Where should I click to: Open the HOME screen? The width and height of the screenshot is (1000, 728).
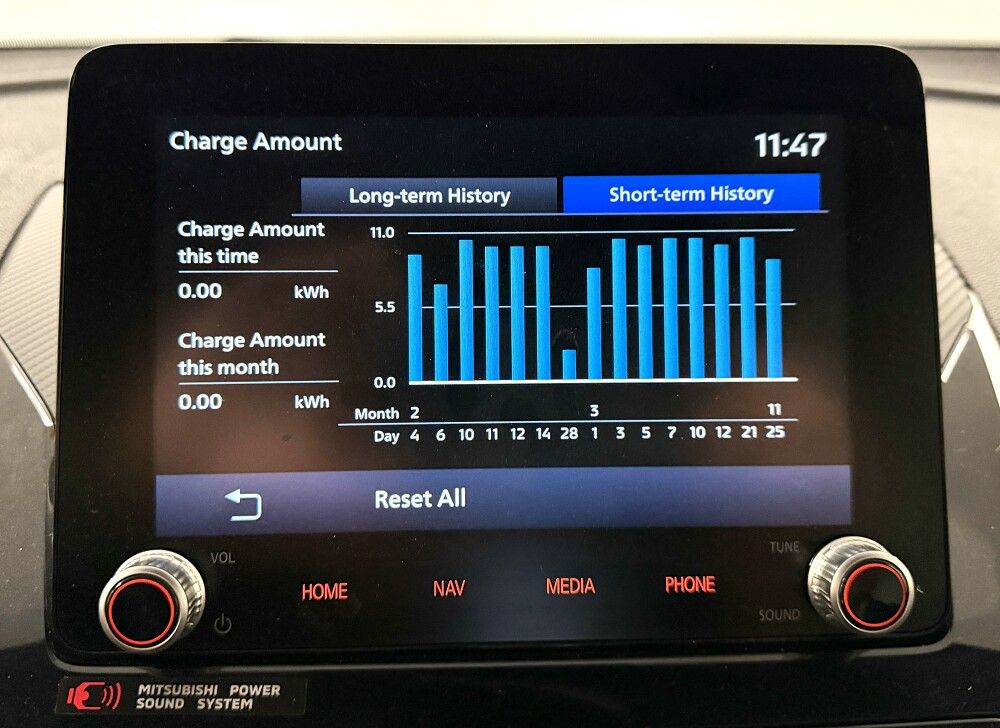point(324,591)
